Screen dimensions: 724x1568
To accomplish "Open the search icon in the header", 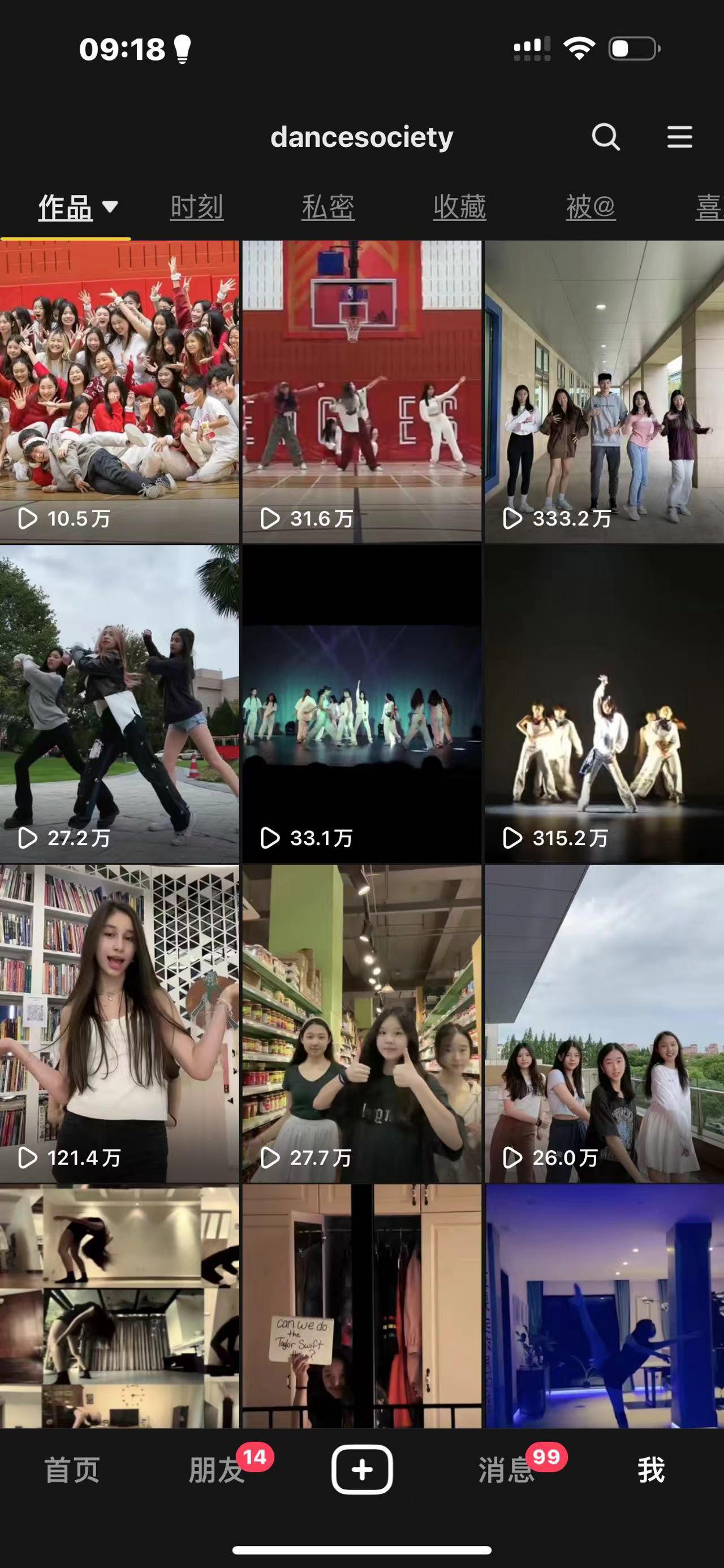I will (x=605, y=137).
